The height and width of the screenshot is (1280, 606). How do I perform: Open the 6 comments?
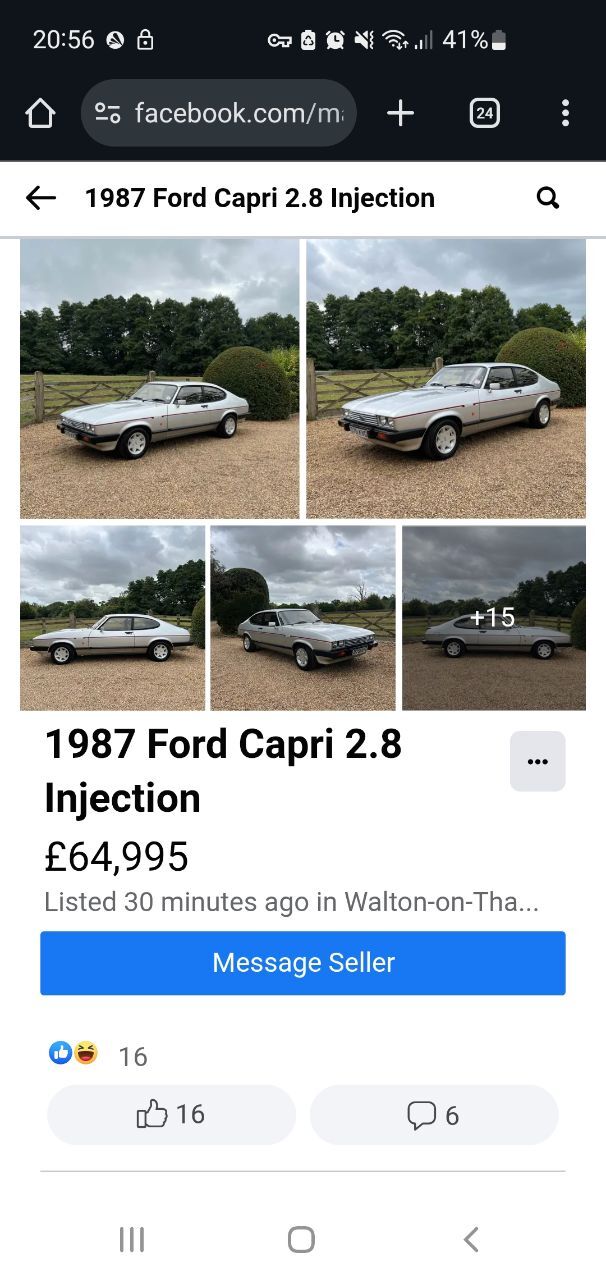tap(434, 1115)
